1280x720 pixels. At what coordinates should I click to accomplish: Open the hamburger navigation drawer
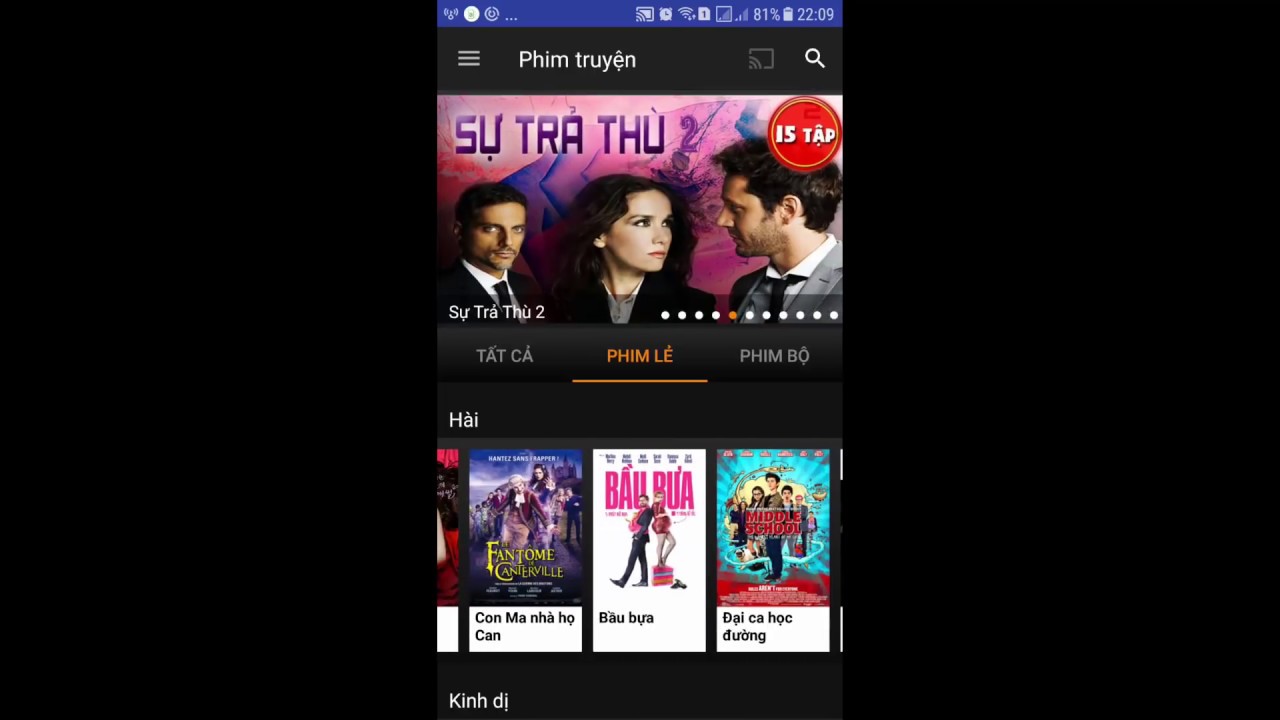pos(469,59)
